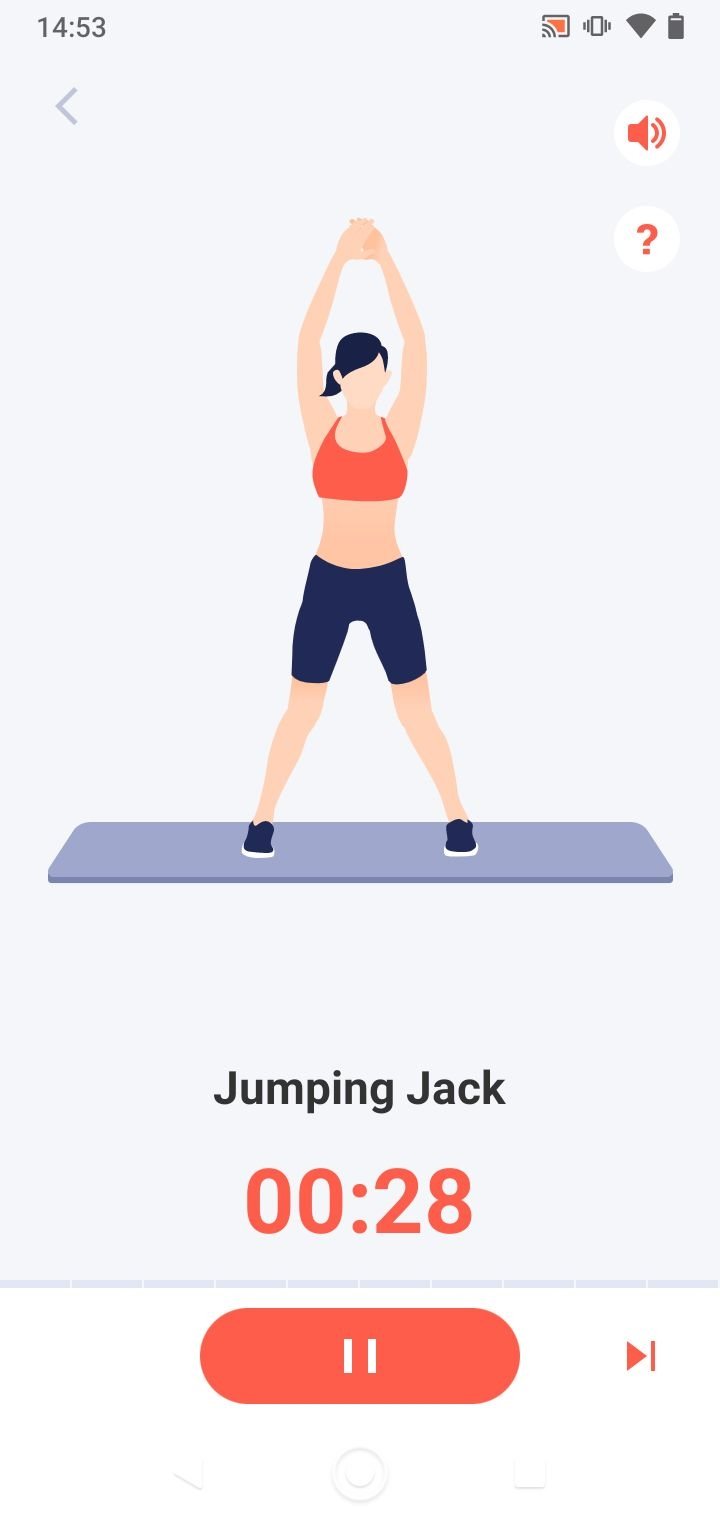This screenshot has height=1520, width=720.
Task: Tap the system home button
Action: click(360, 1474)
